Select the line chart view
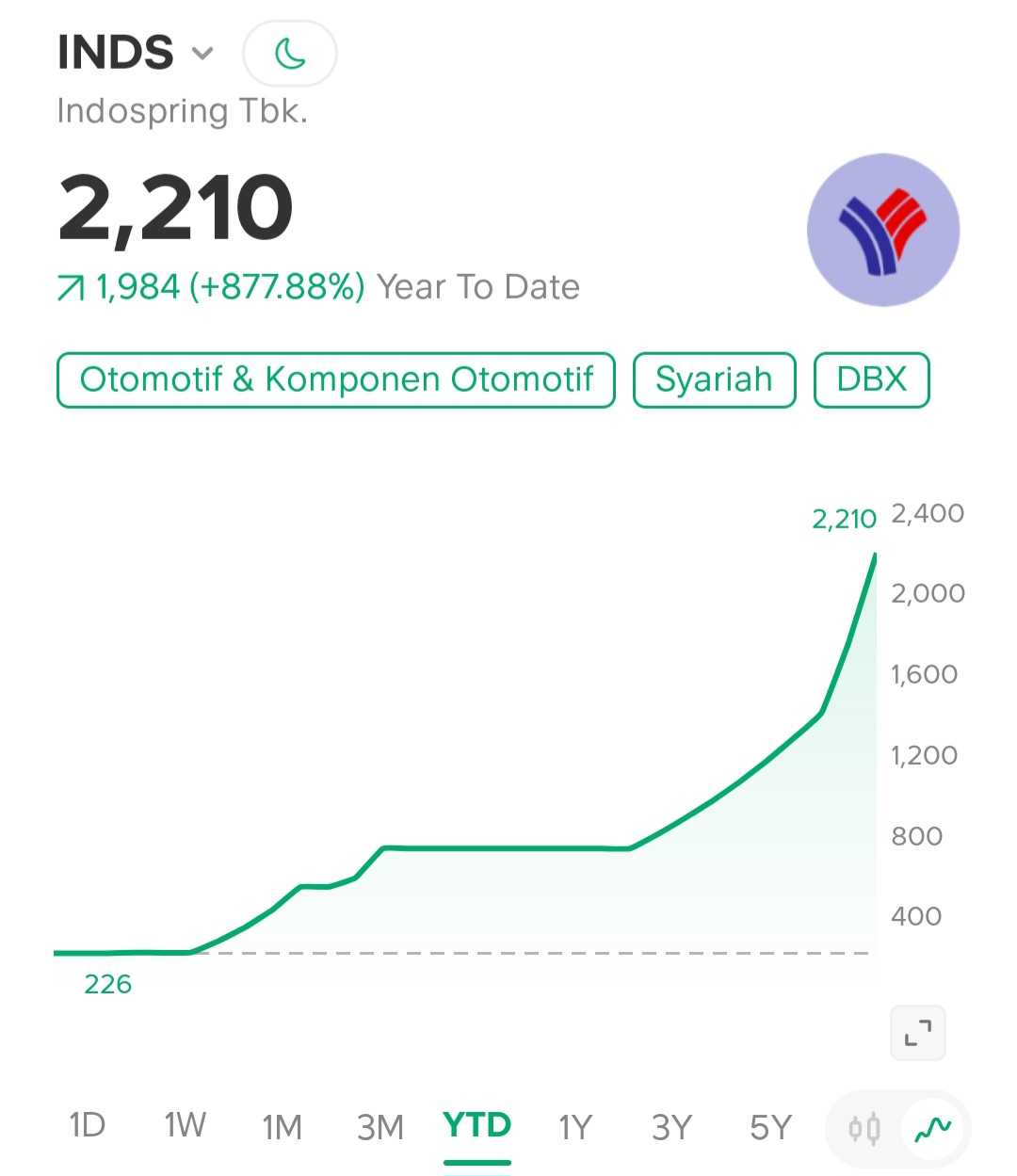 click(932, 1128)
